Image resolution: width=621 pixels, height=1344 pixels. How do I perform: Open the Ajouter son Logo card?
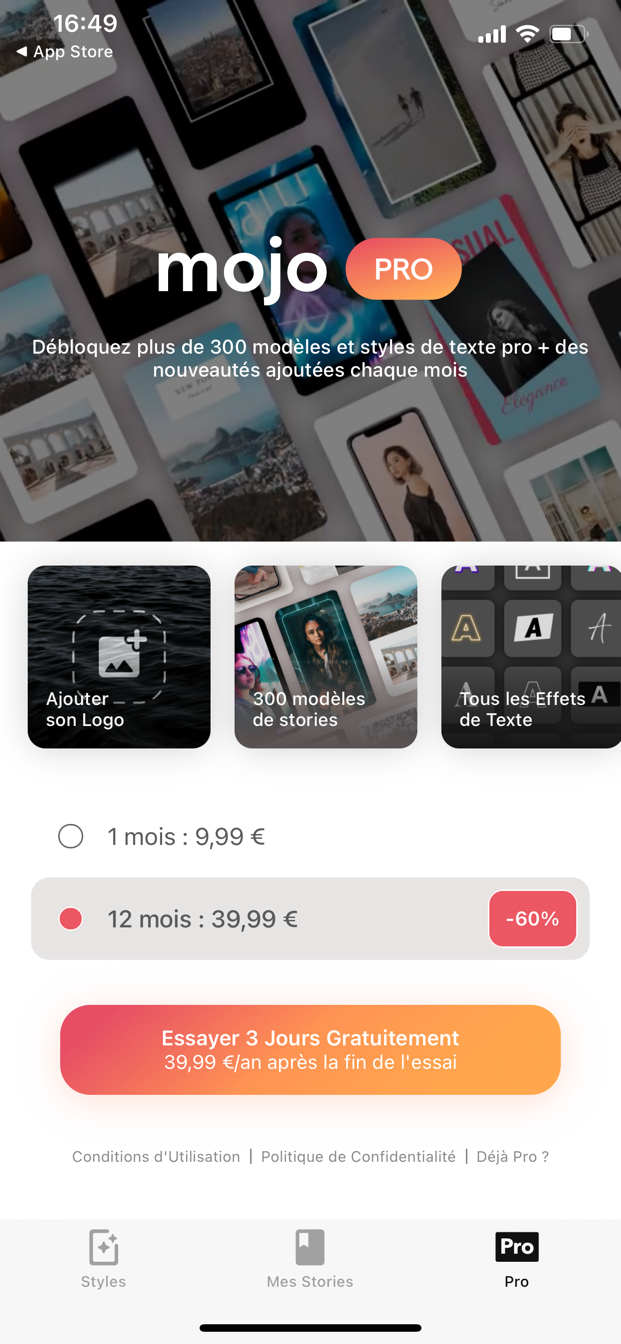click(x=119, y=657)
